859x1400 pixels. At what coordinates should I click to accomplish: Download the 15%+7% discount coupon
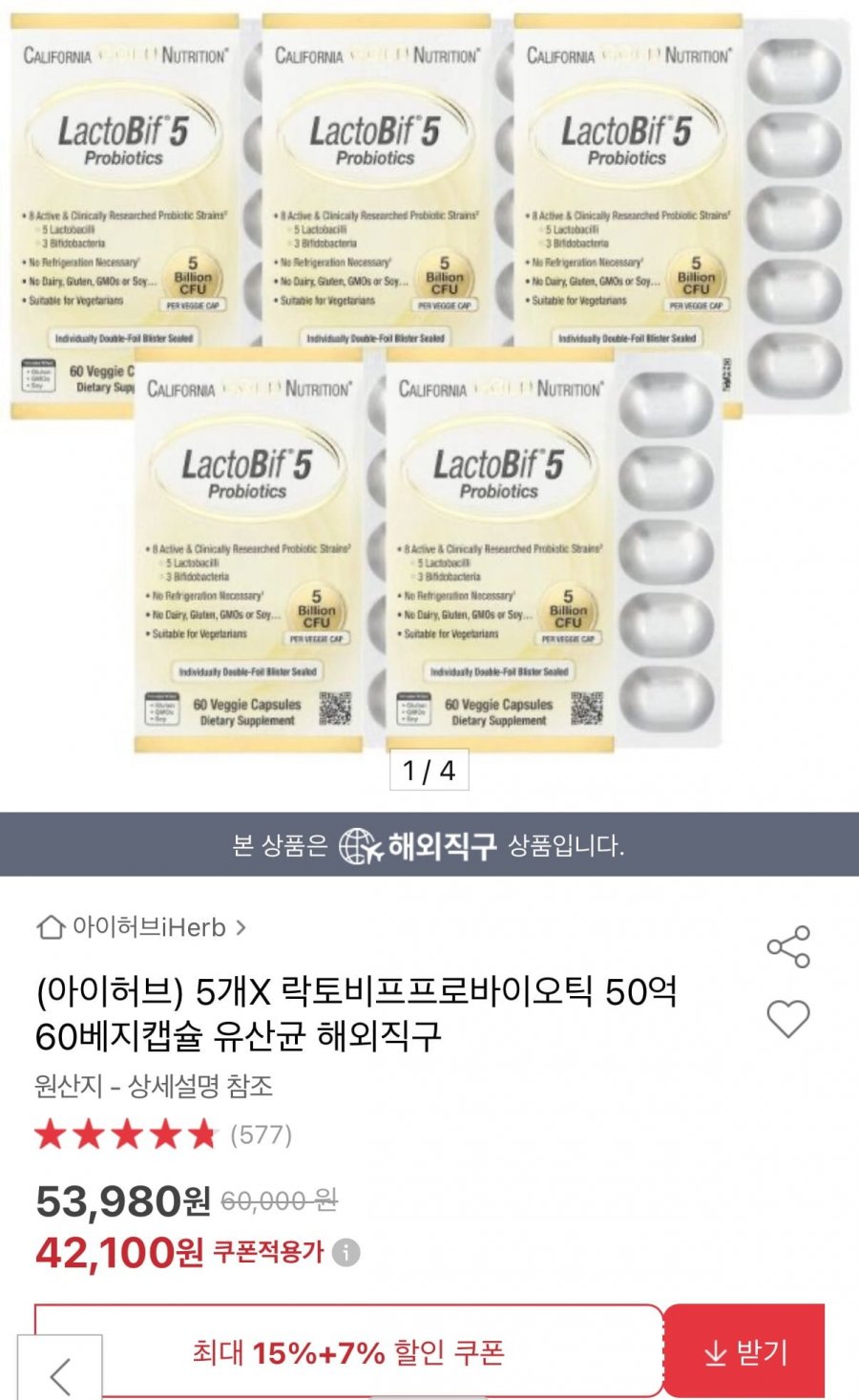coord(744,1352)
